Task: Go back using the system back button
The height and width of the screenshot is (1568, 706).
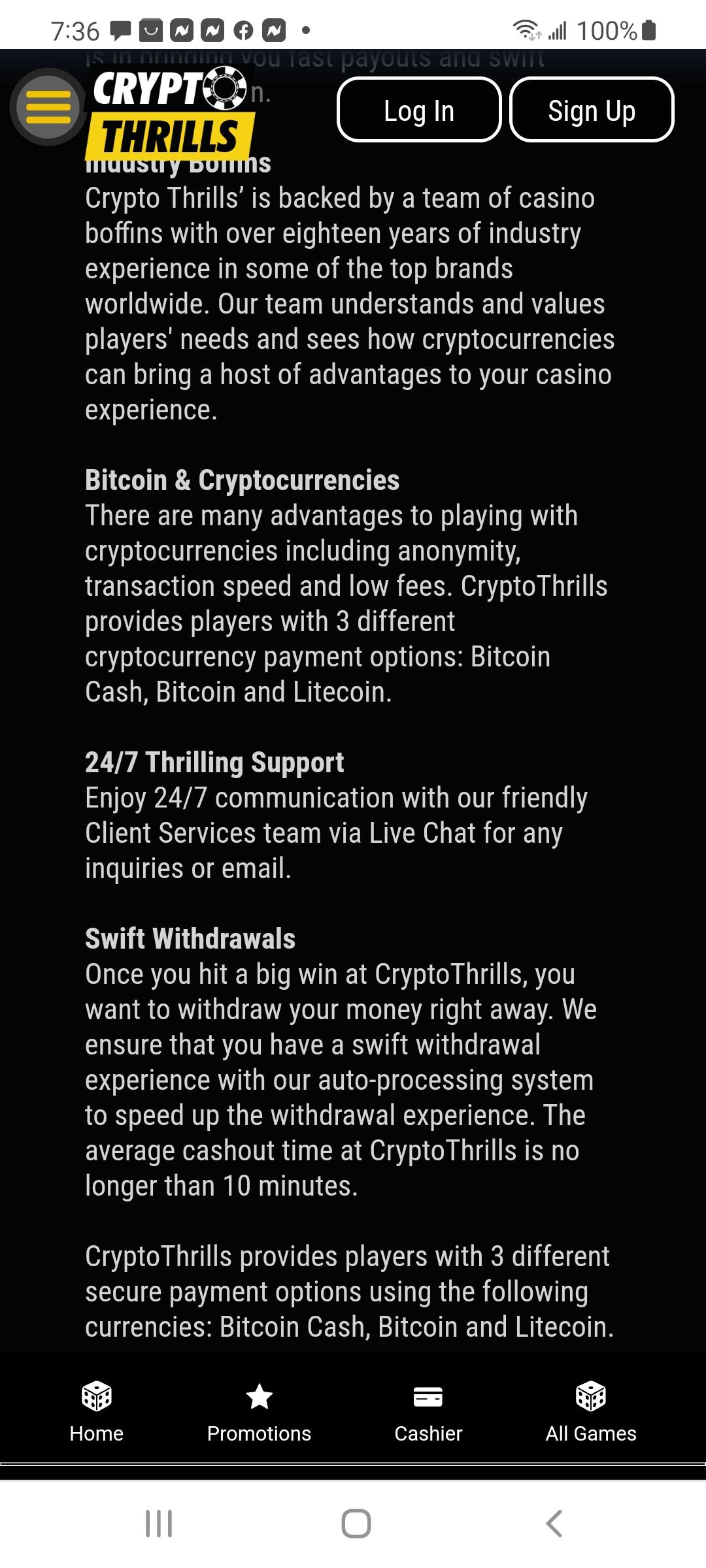Action: (554, 1524)
